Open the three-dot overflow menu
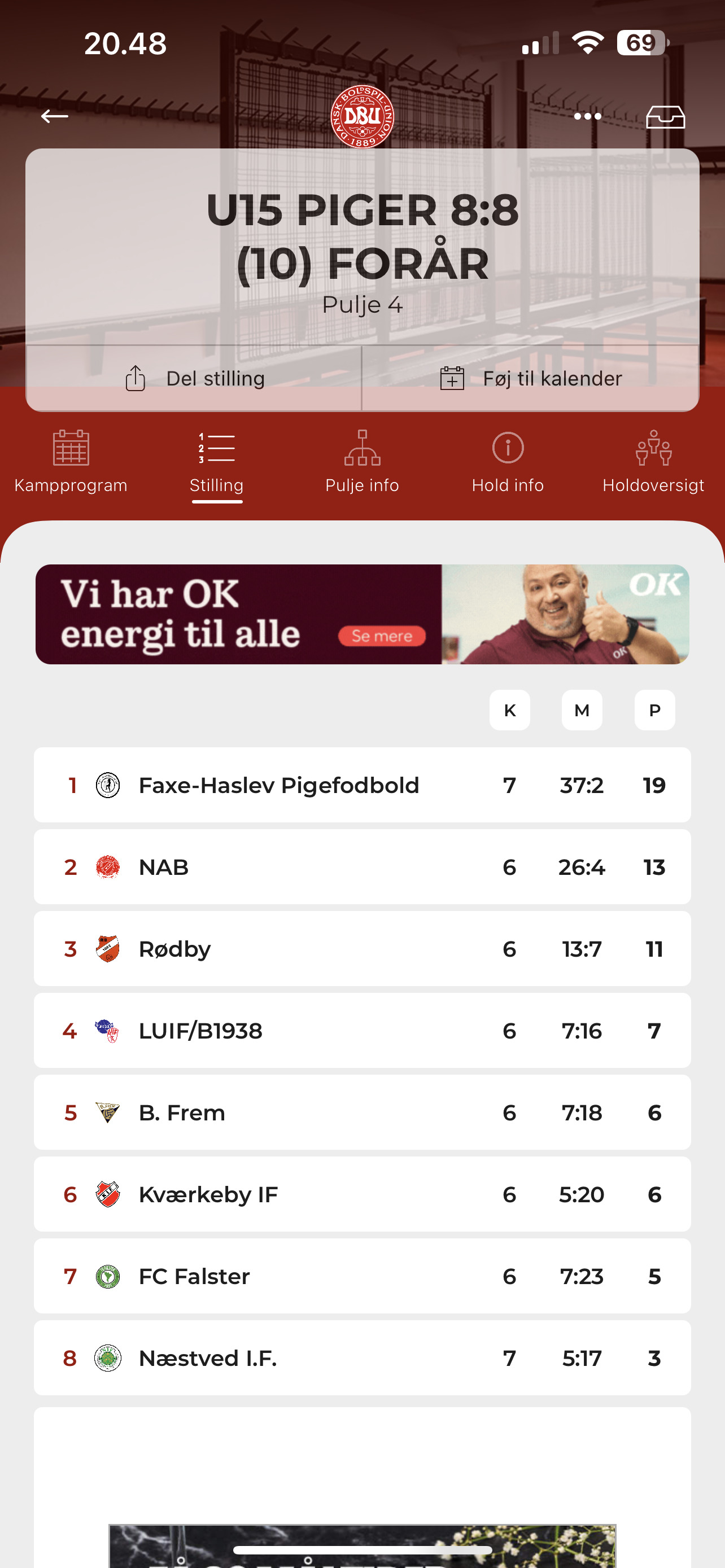This screenshot has width=725, height=1568. (586, 116)
